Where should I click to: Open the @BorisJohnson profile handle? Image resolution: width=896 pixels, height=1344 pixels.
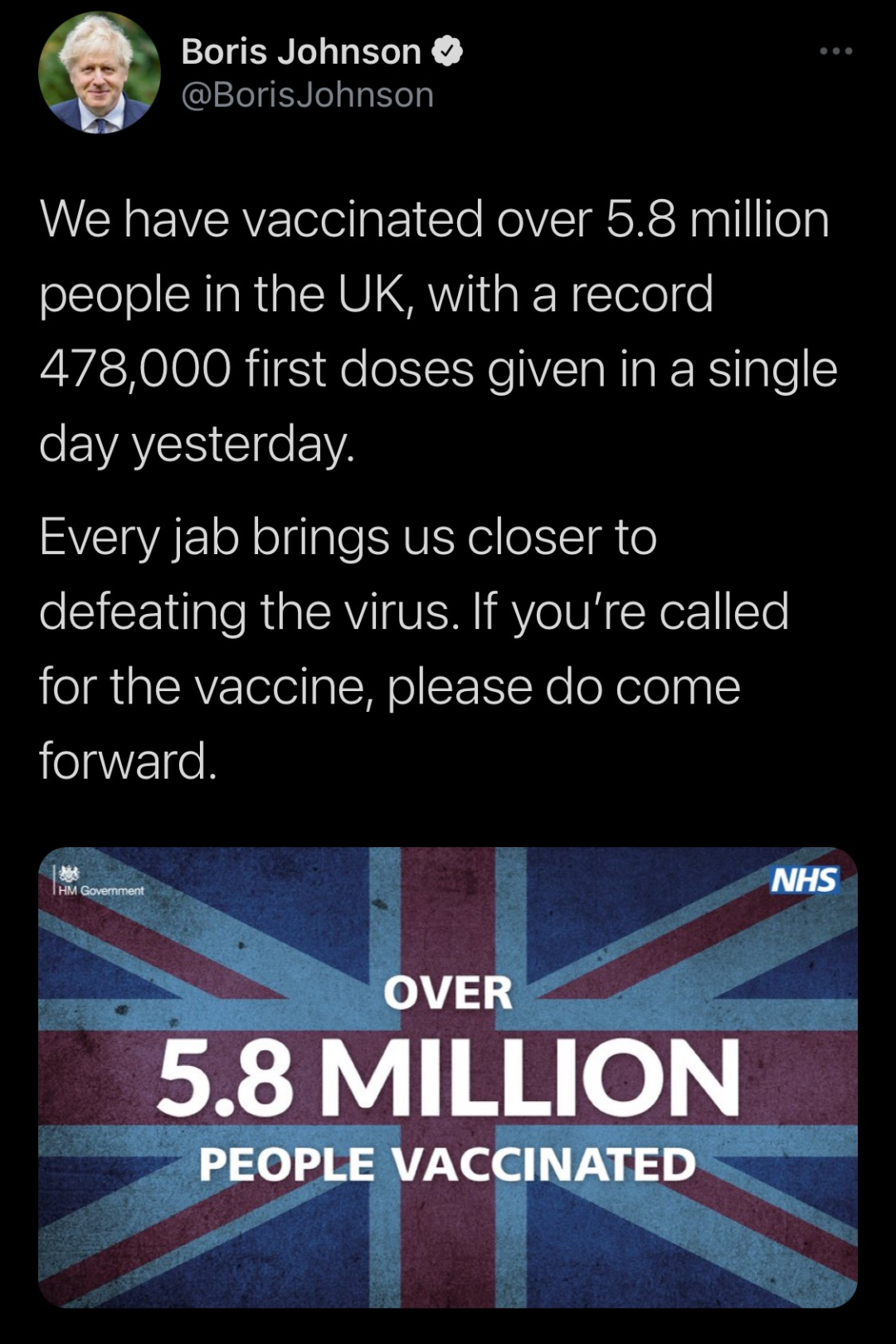307,95
